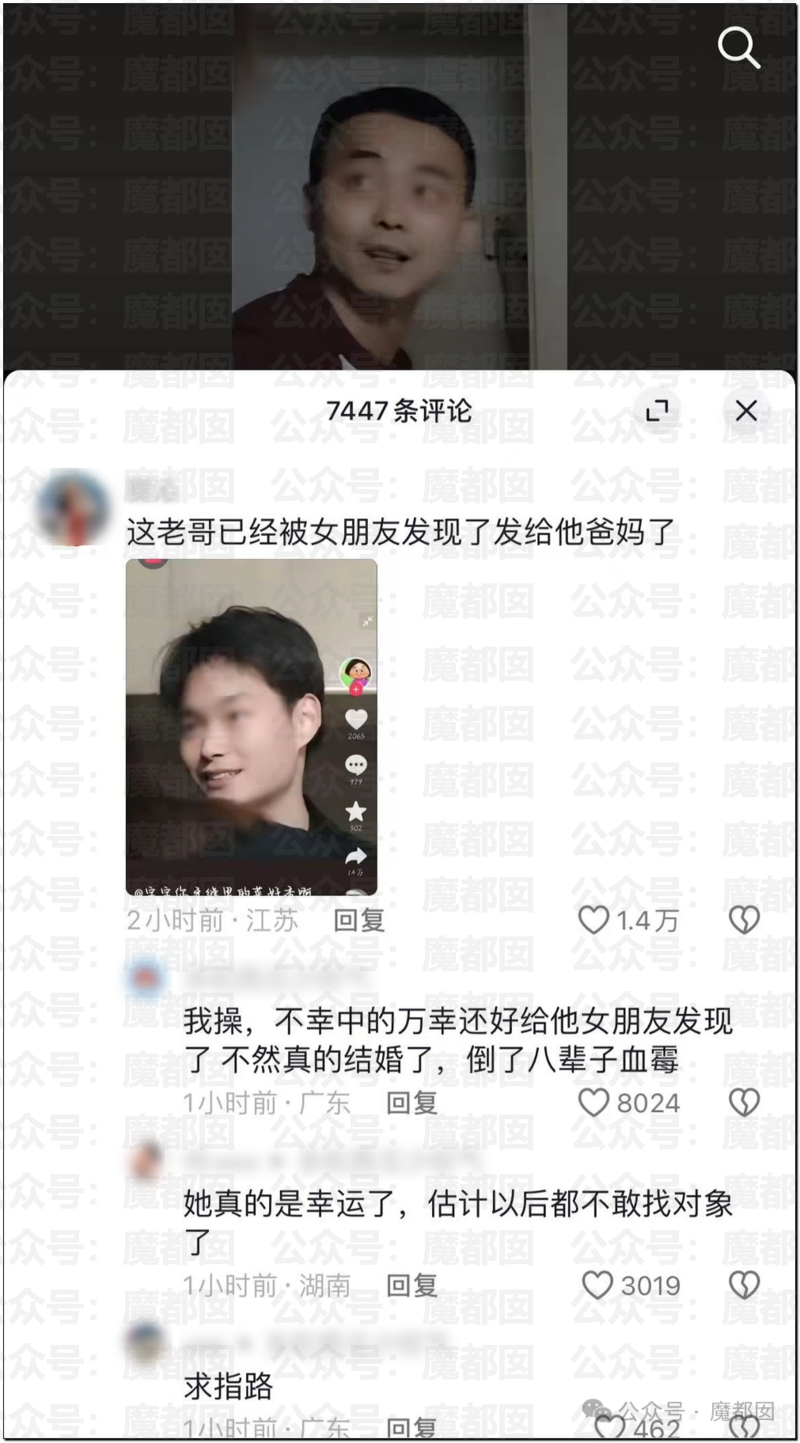Screen dimensions: 800x1443
Task: Dislike the comment from 湖南
Action: (x=744, y=1285)
